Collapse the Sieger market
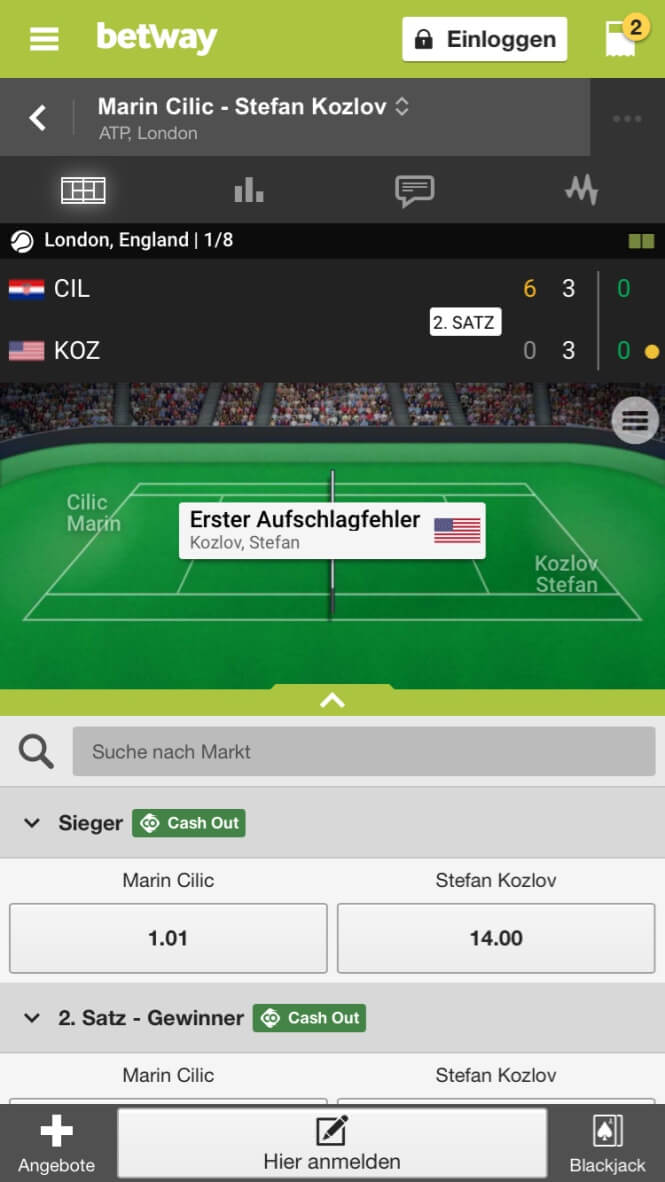 (x=32, y=823)
